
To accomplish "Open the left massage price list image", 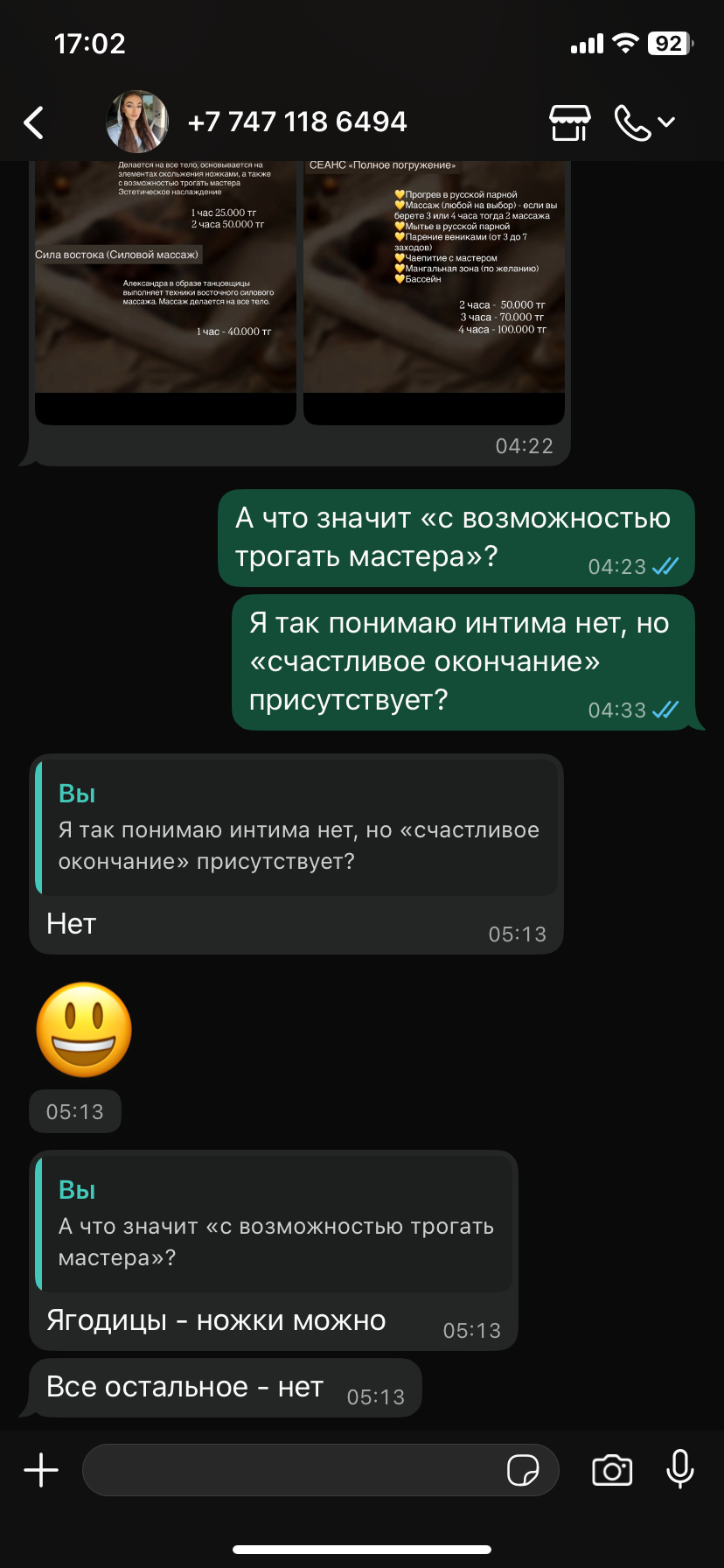I will 165,293.
